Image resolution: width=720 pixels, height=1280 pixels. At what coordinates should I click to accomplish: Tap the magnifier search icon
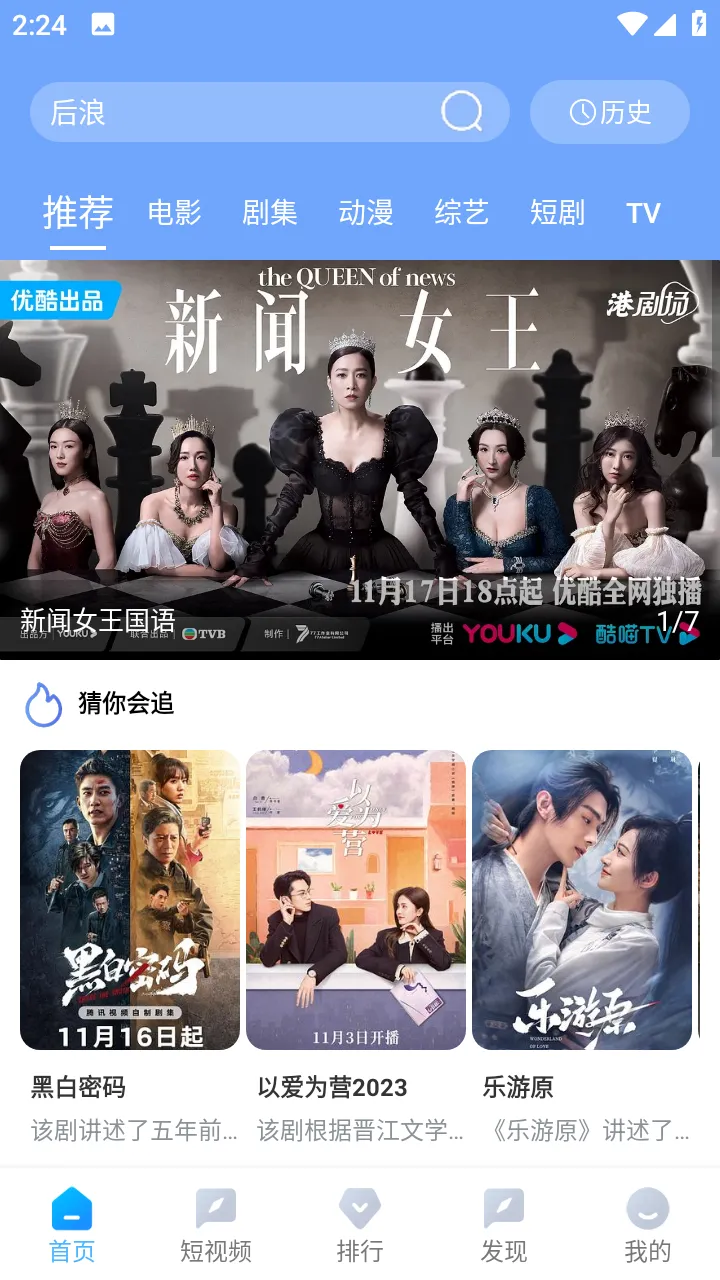pyautogui.click(x=461, y=112)
